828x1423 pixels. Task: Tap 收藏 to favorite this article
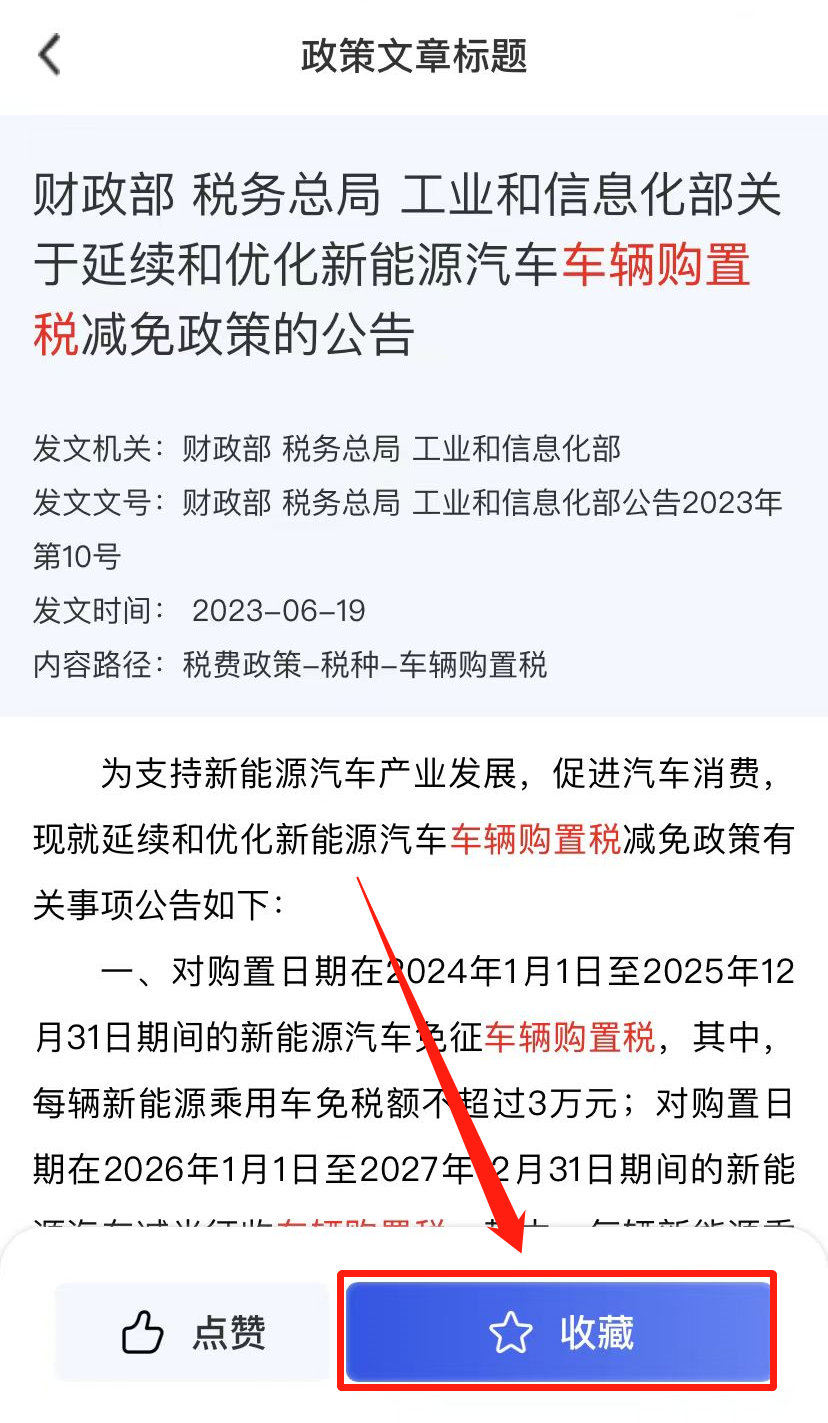(x=558, y=1332)
